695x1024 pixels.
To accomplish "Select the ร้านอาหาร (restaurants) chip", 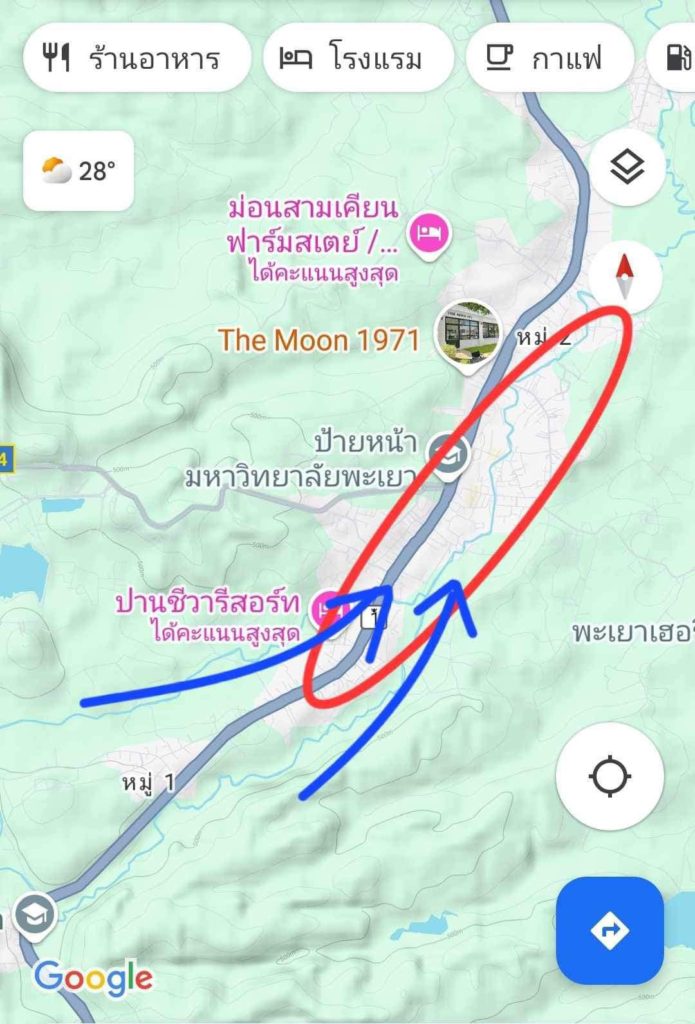I will pos(134,58).
